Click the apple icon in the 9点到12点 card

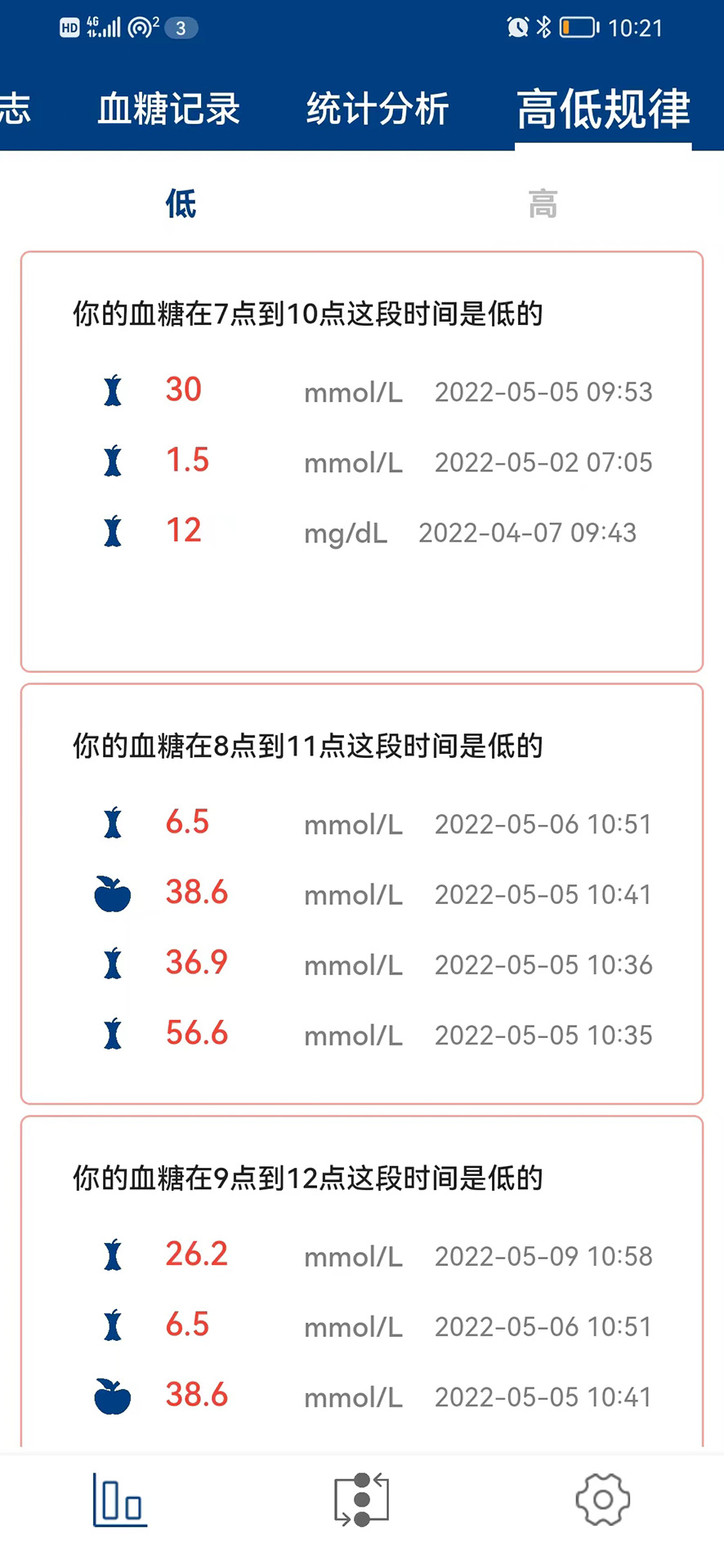[113, 1395]
